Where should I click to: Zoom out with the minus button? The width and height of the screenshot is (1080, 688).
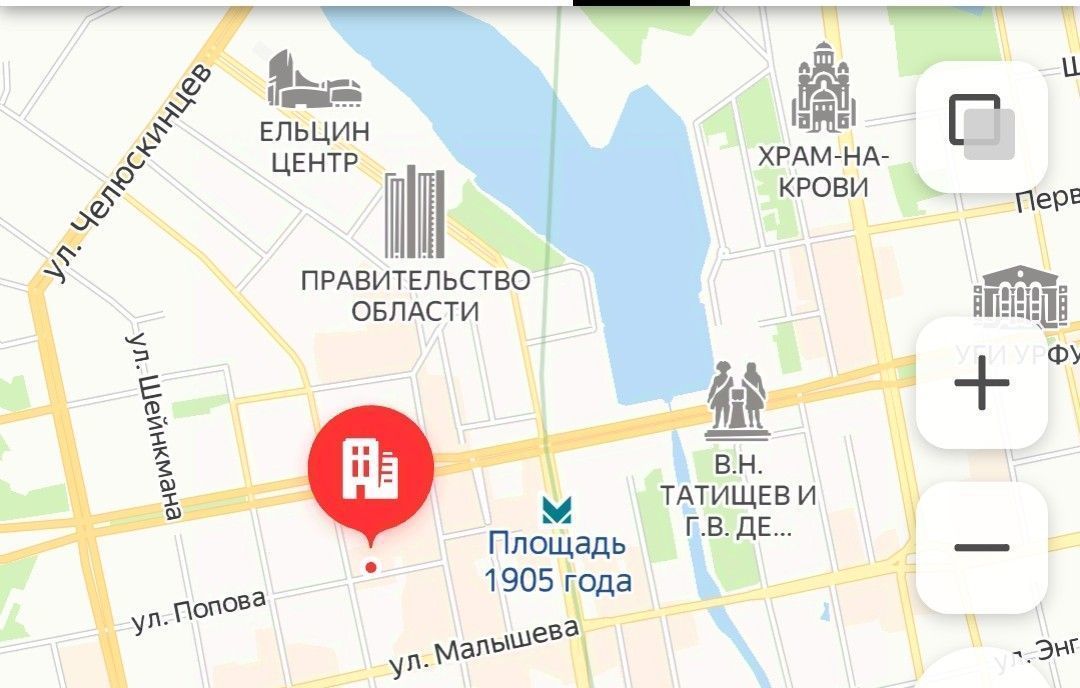click(x=981, y=548)
